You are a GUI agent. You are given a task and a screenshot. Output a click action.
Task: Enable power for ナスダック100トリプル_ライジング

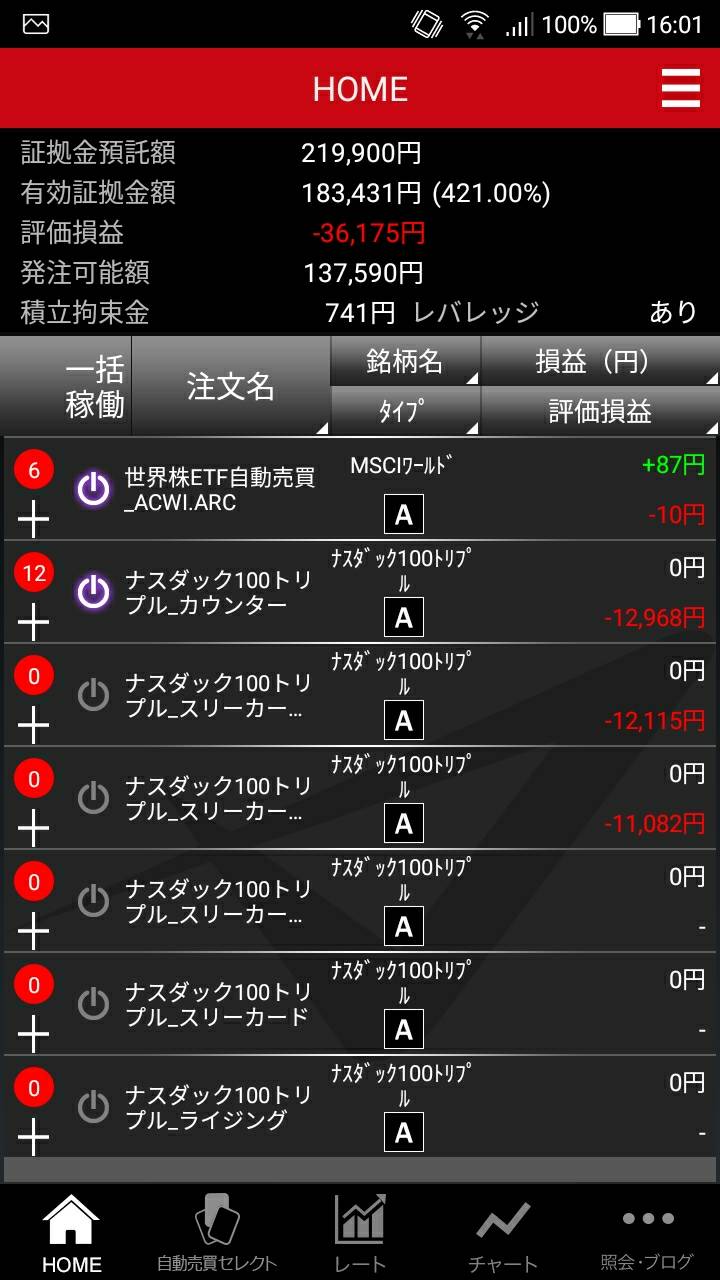coord(93,1107)
